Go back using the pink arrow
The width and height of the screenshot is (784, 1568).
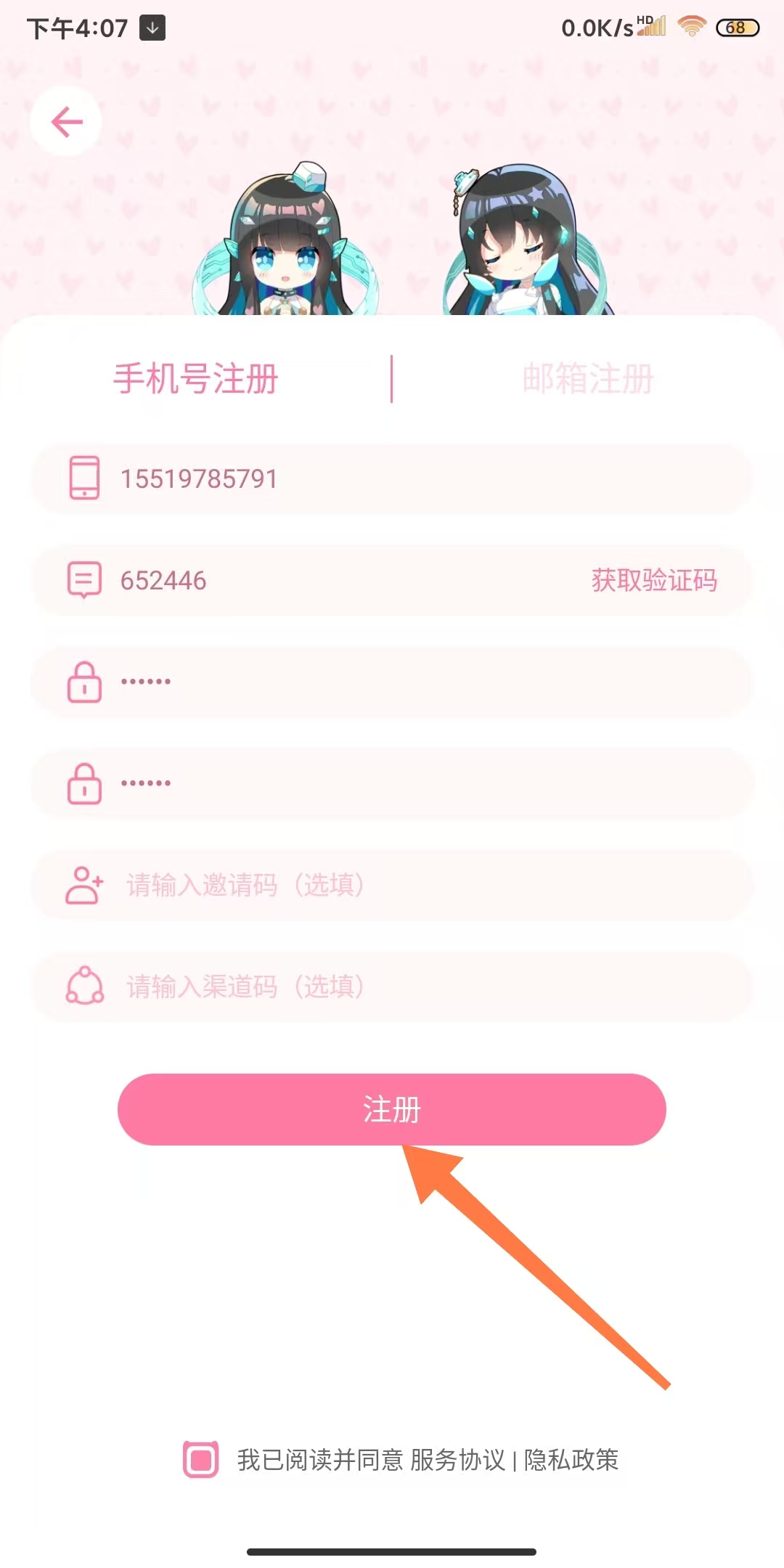pyautogui.click(x=66, y=121)
